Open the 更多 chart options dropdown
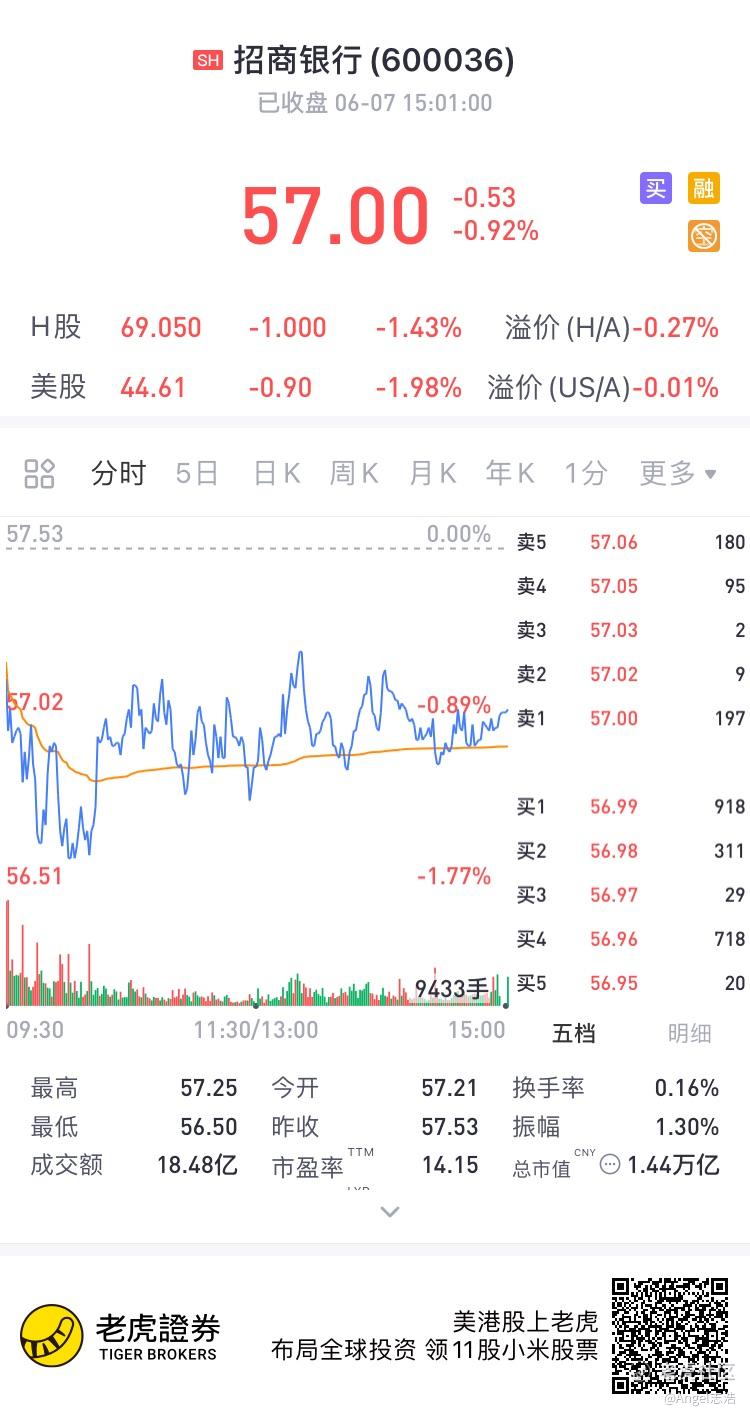 click(678, 473)
